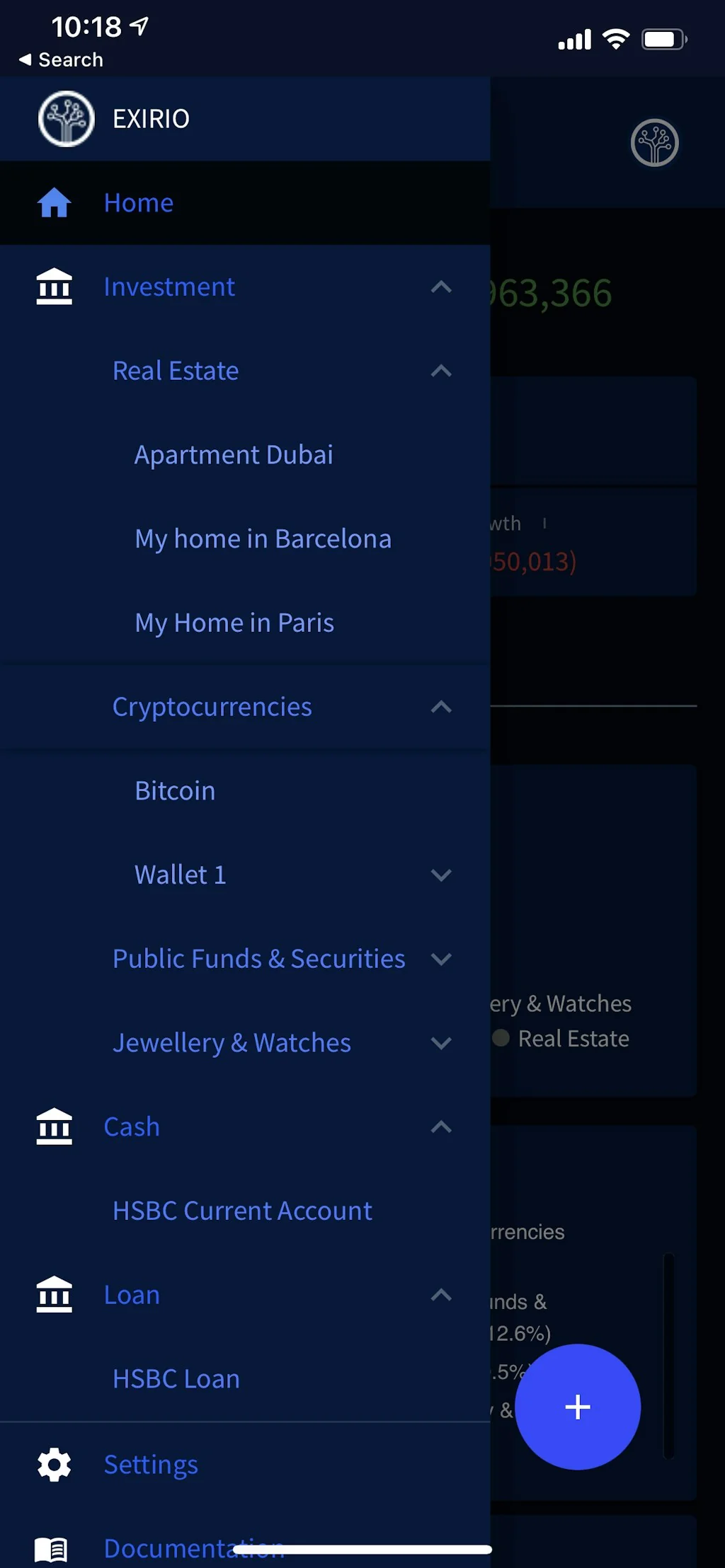Select My home in Barcelona

(x=263, y=538)
